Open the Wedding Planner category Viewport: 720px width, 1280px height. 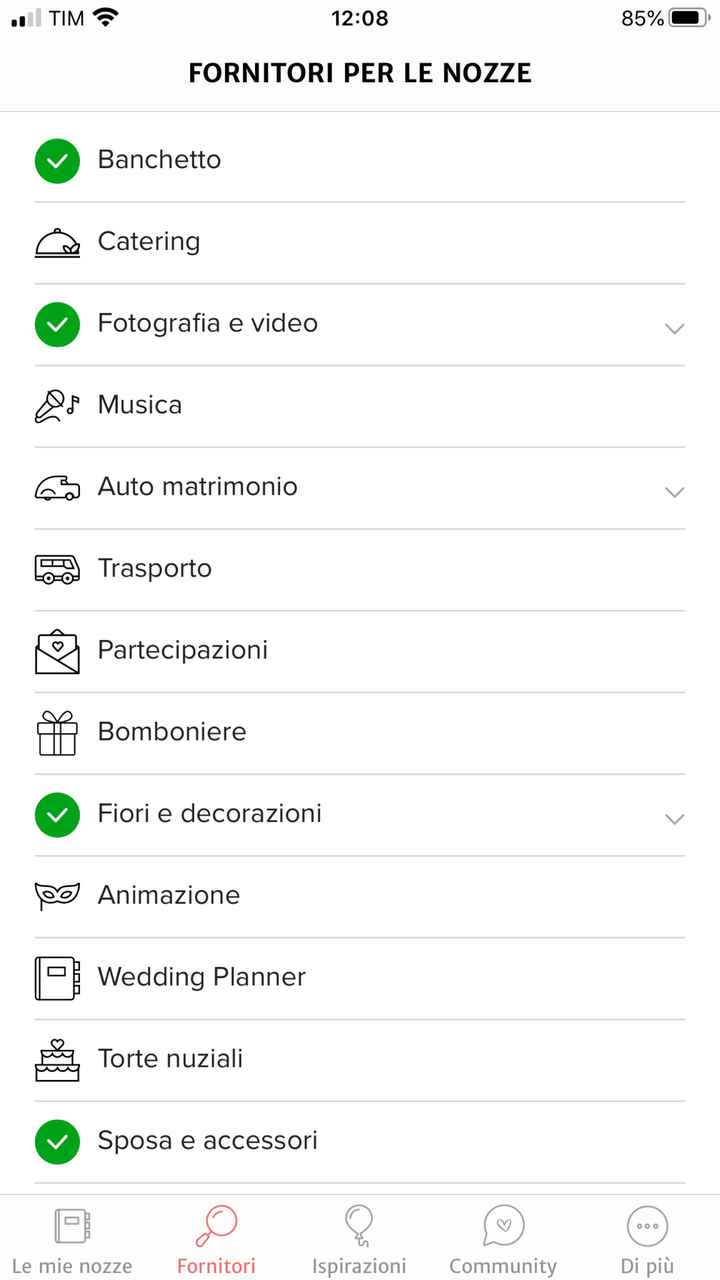(x=201, y=977)
